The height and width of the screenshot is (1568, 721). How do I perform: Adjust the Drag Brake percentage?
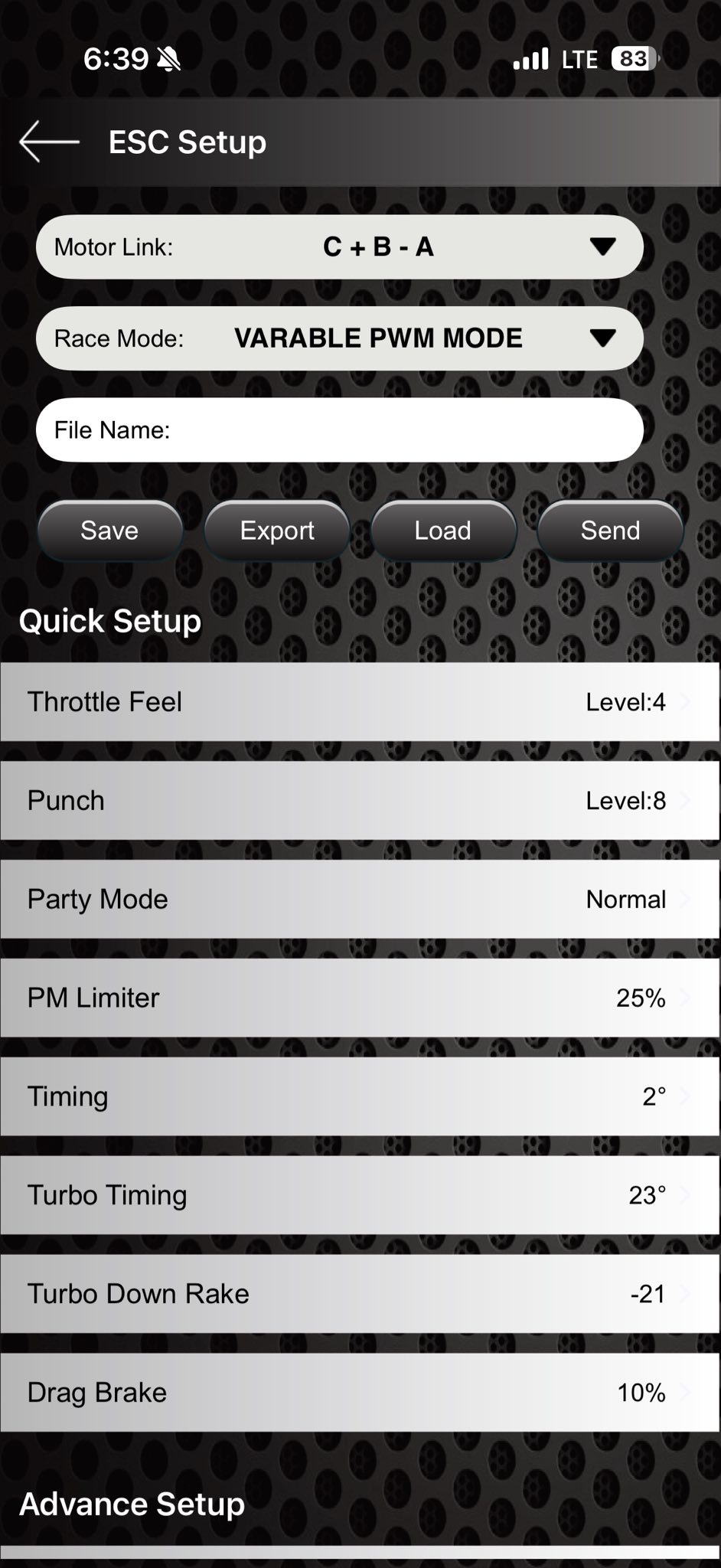click(x=360, y=1393)
